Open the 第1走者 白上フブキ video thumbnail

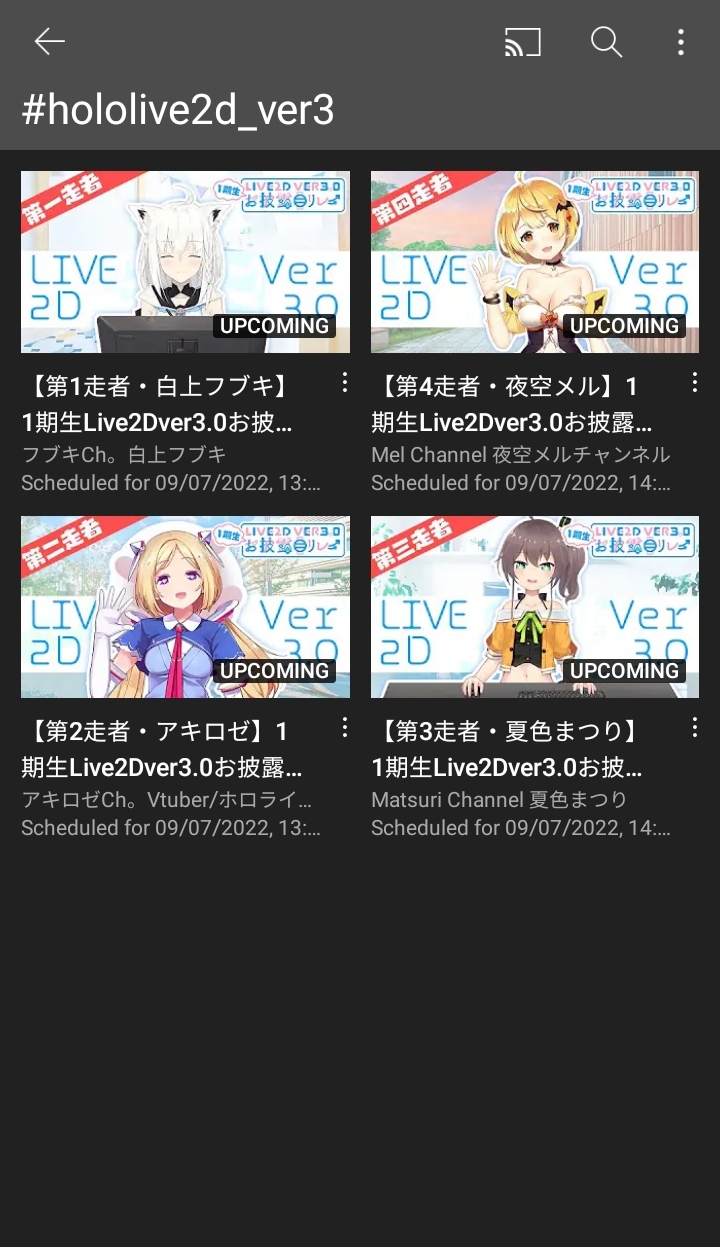(x=185, y=262)
